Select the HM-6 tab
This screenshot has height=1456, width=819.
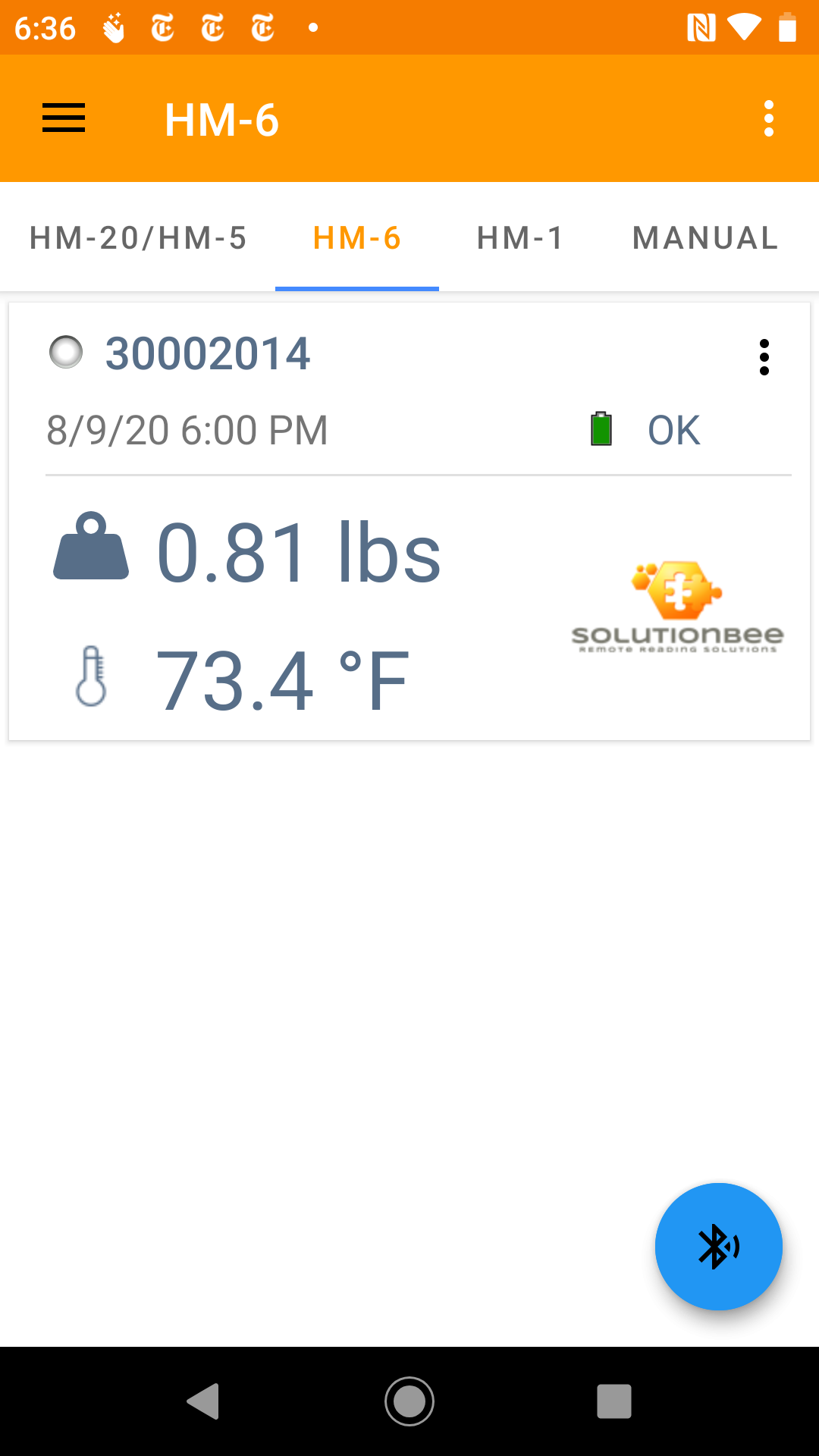(357, 238)
